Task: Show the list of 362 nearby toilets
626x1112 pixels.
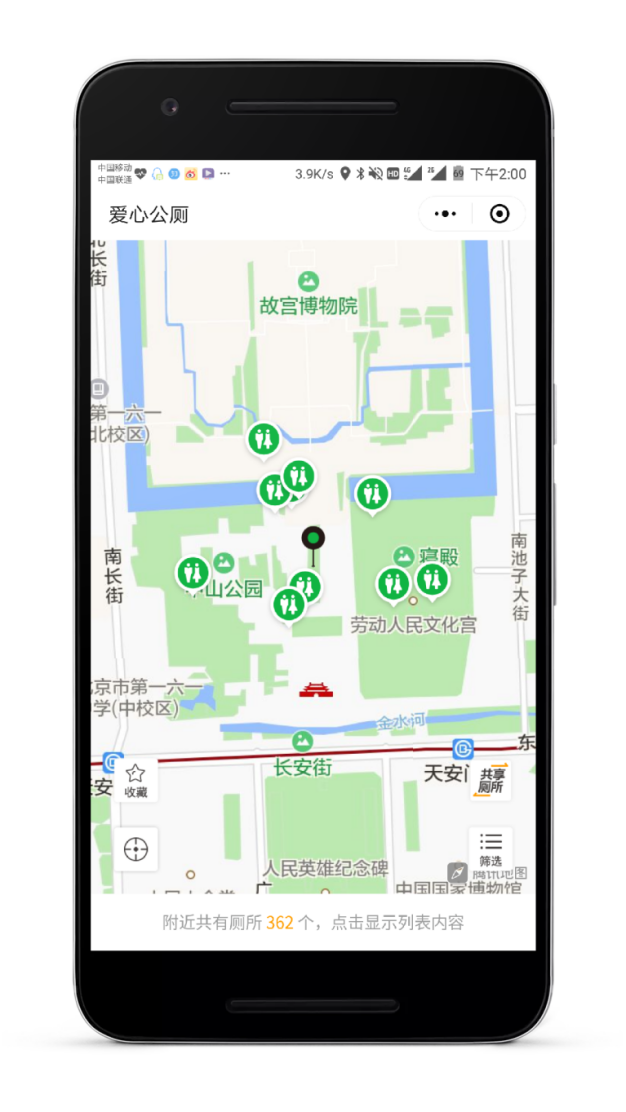Action: [x=313, y=922]
